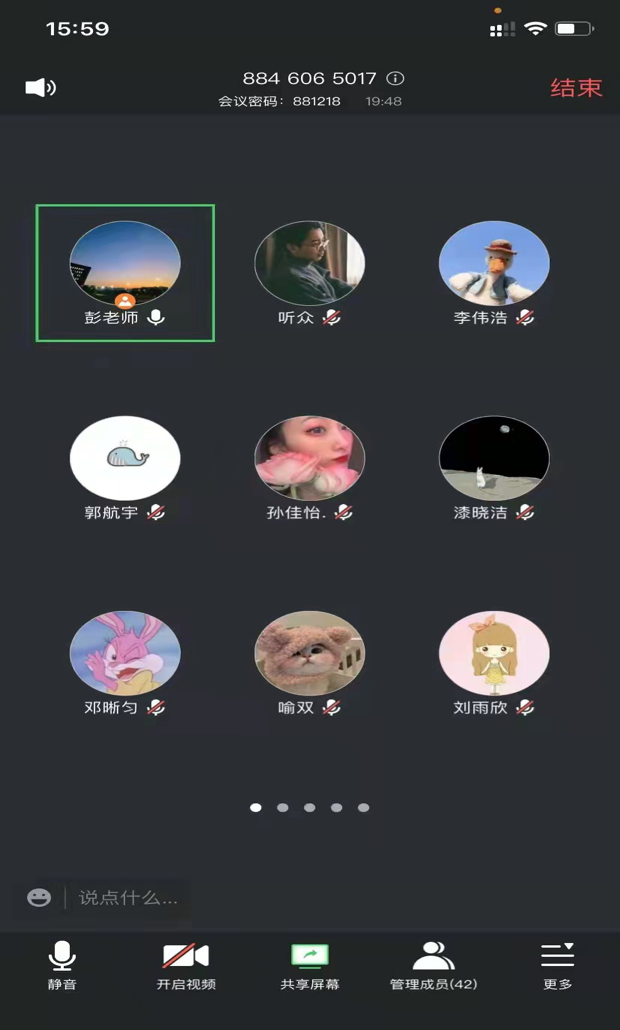This screenshot has height=1030, width=620.
Task: Open the 更多 menu
Action: (557, 965)
